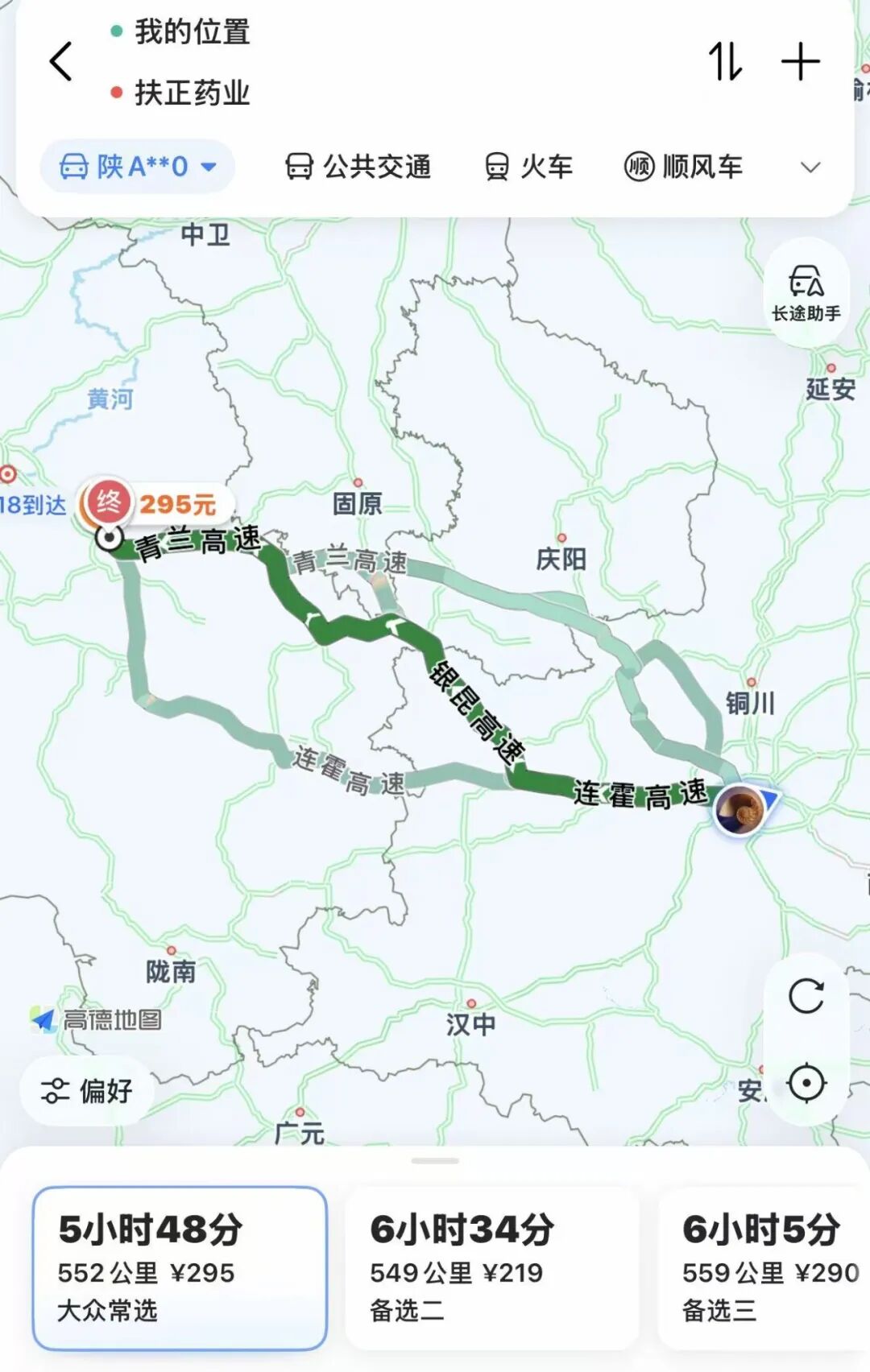Swap start and destination points
The width and height of the screenshot is (870, 1372).
[725, 62]
